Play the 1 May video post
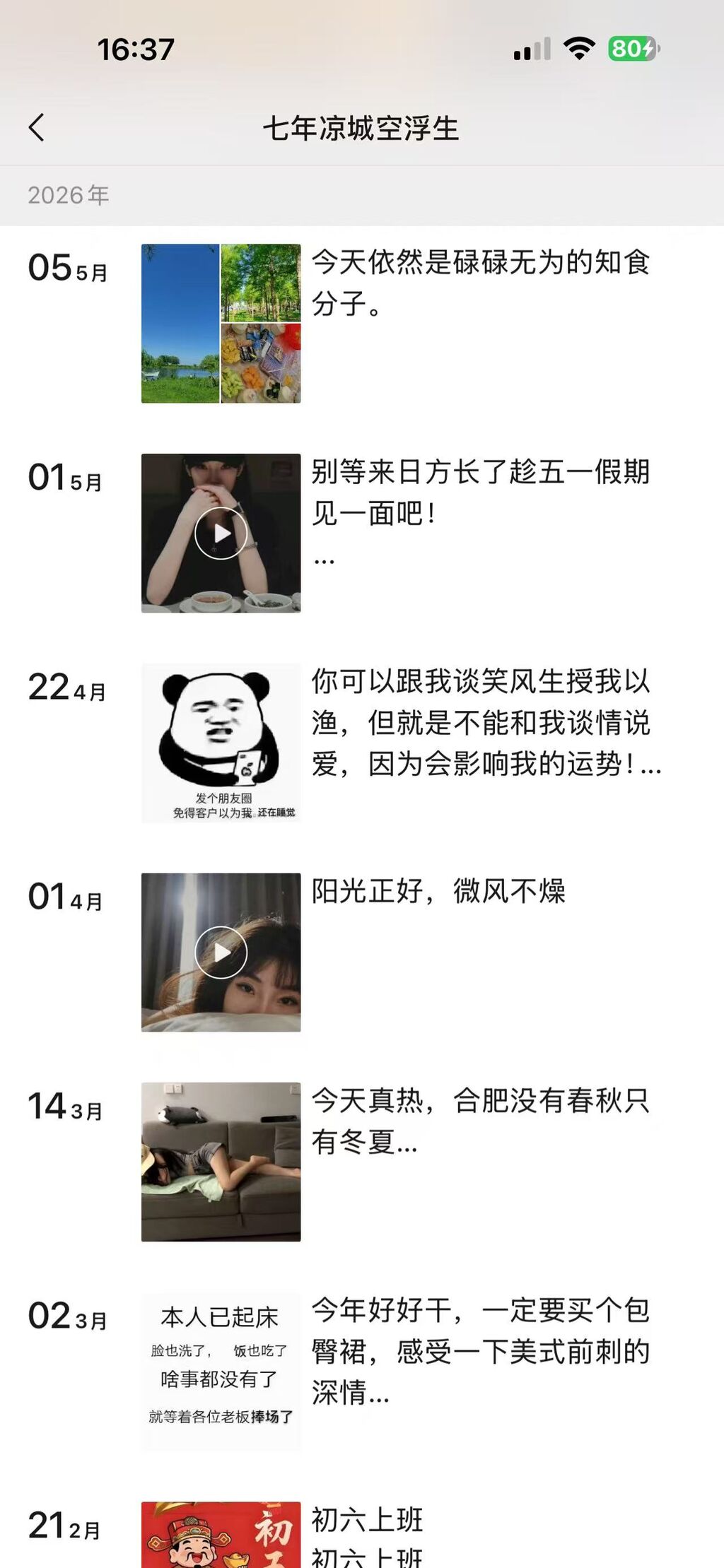The width and height of the screenshot is (724, 1568). (x=221, y=533)
